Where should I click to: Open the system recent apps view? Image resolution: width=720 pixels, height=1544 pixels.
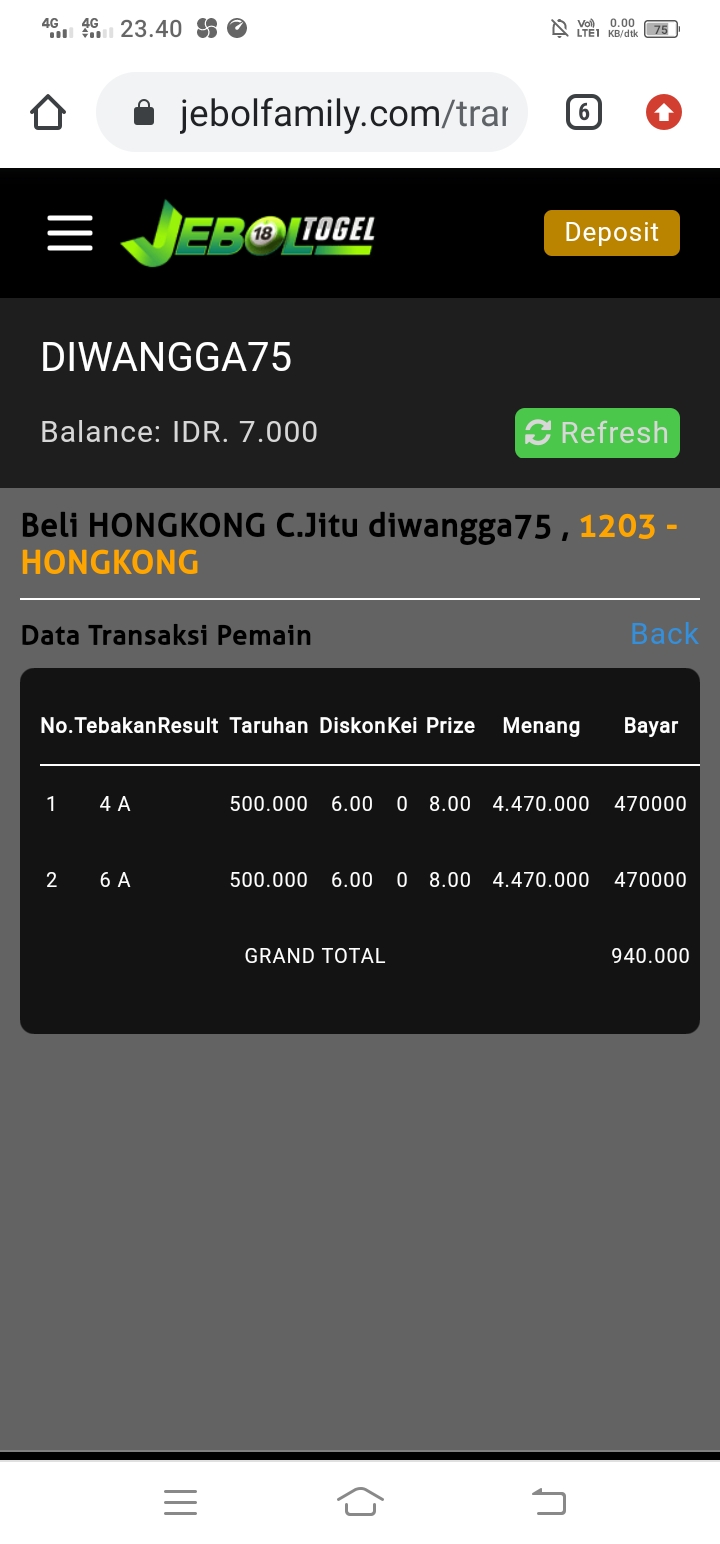(180, 1501)
